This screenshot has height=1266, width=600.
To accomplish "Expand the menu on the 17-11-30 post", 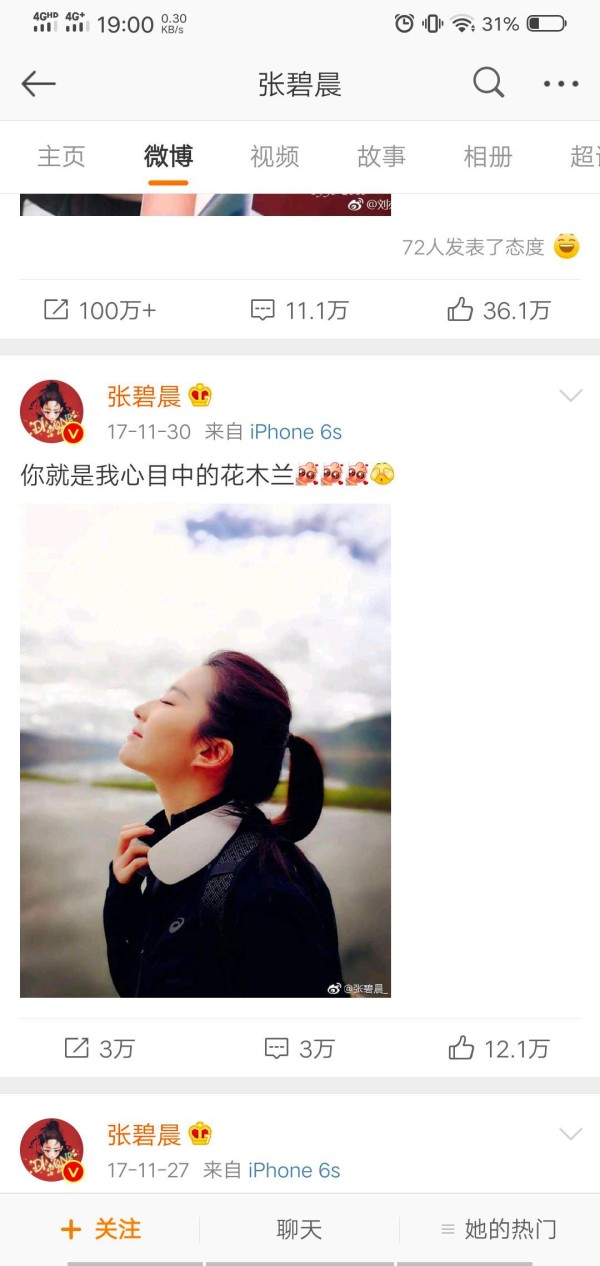I will pyautogui.click(x=570, y=396).
